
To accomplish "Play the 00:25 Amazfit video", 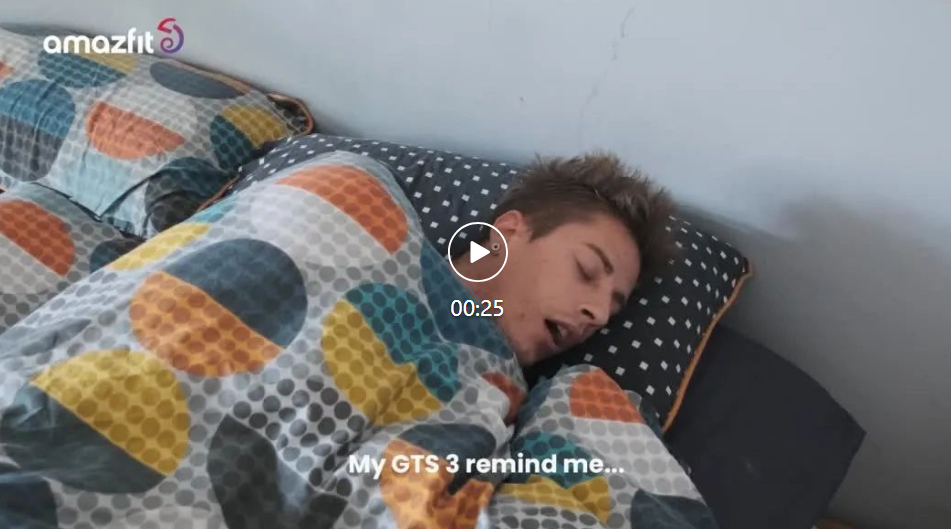I will coord(477,252).
